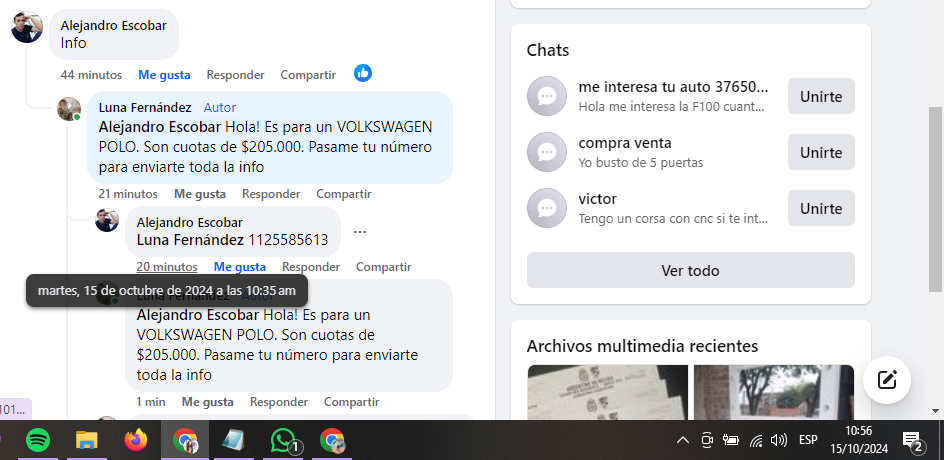Join the "compra venta" chat
Screen dimensions: 944x460
point(821,152)
